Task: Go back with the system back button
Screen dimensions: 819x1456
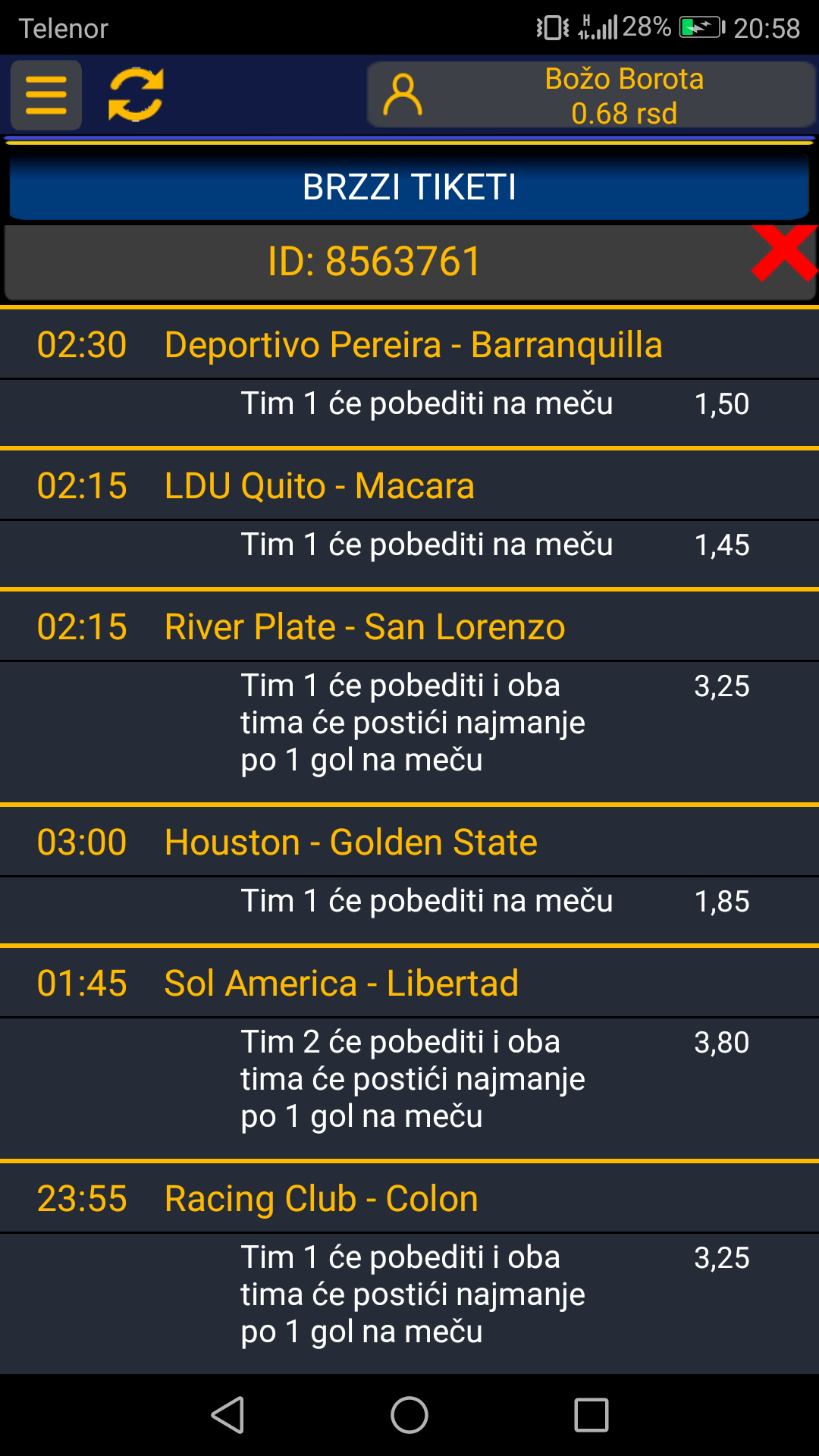Action: click(x=227, y=1415)
